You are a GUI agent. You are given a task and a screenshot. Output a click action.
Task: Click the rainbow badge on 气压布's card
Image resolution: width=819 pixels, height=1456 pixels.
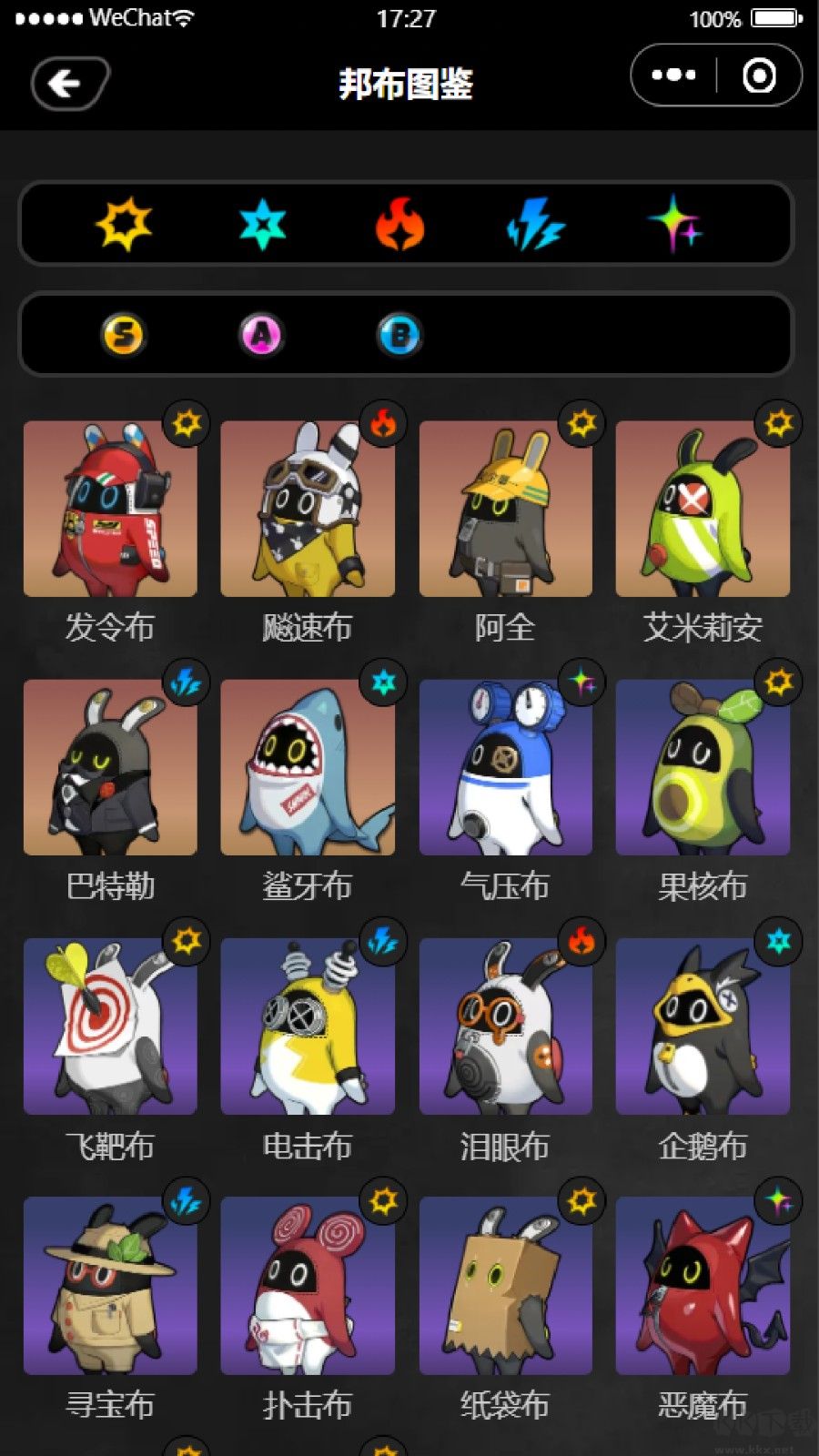[x=580, y=682]
